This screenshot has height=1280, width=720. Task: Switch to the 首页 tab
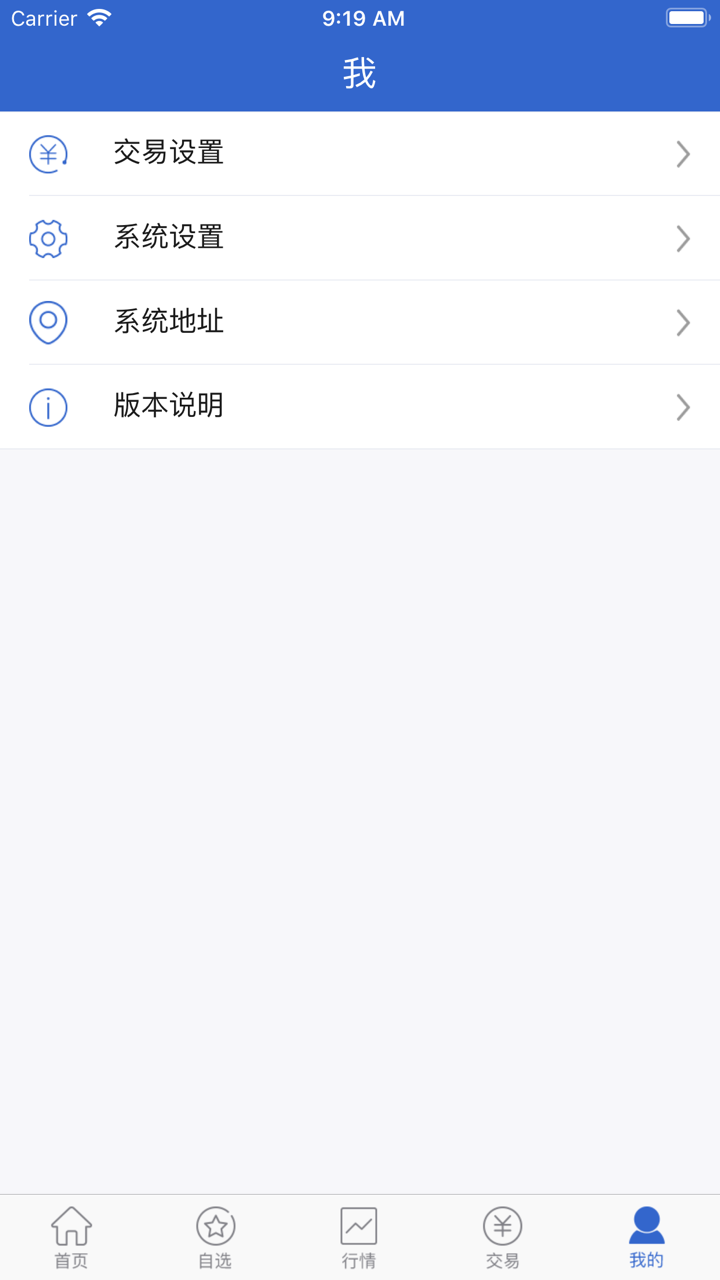pyautogui.click(x=71, y=1237)
